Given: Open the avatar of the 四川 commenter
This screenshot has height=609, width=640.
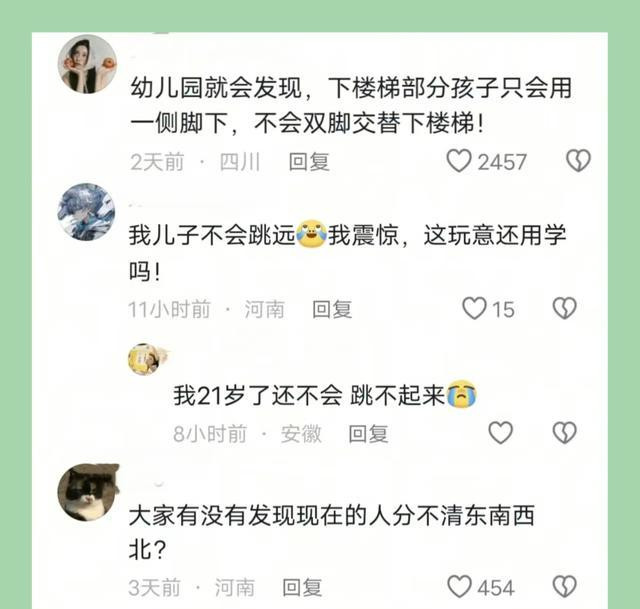Looking at the screenshot, I should tap(87, 64).
